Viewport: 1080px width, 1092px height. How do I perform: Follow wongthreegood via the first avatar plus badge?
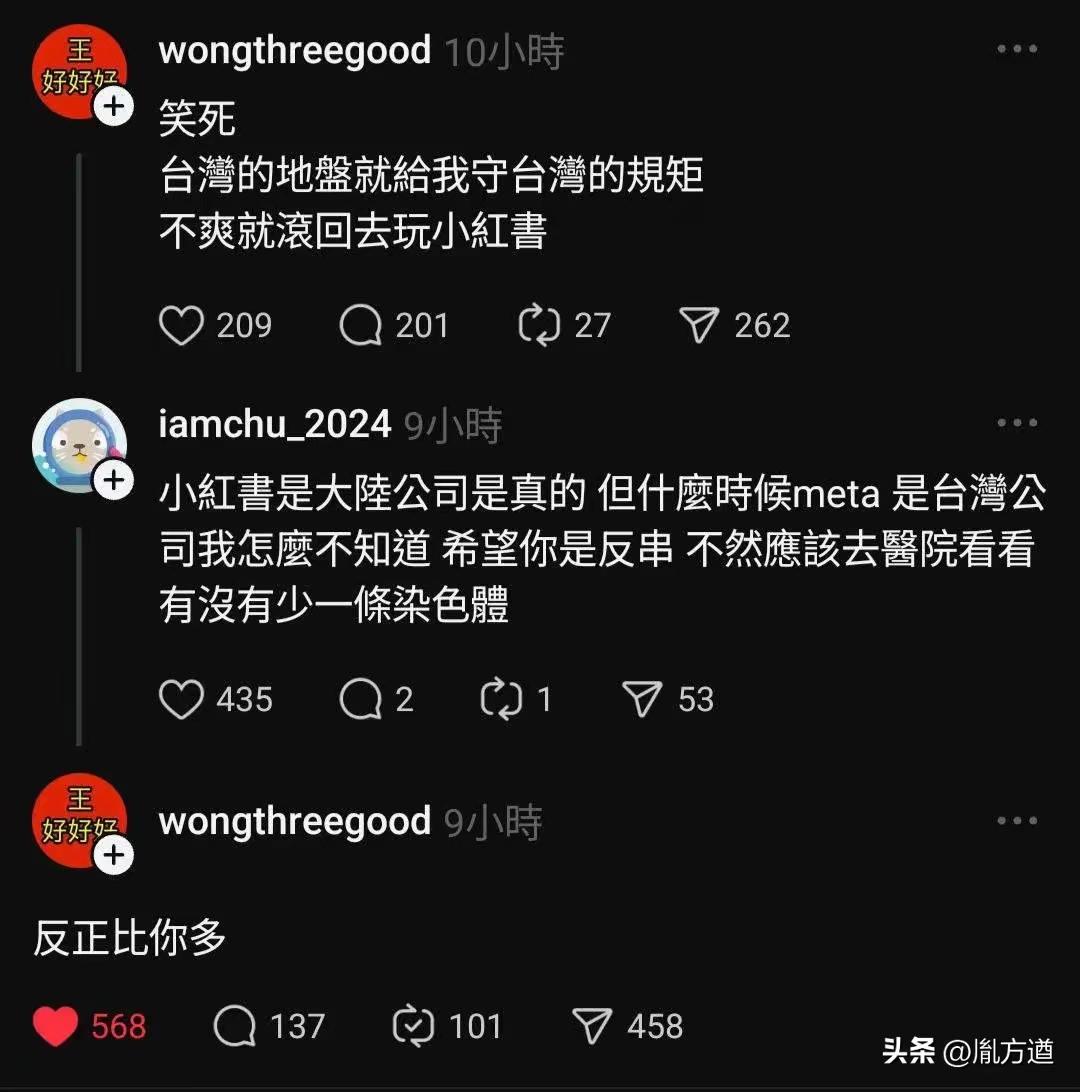(x=114, y=106)
